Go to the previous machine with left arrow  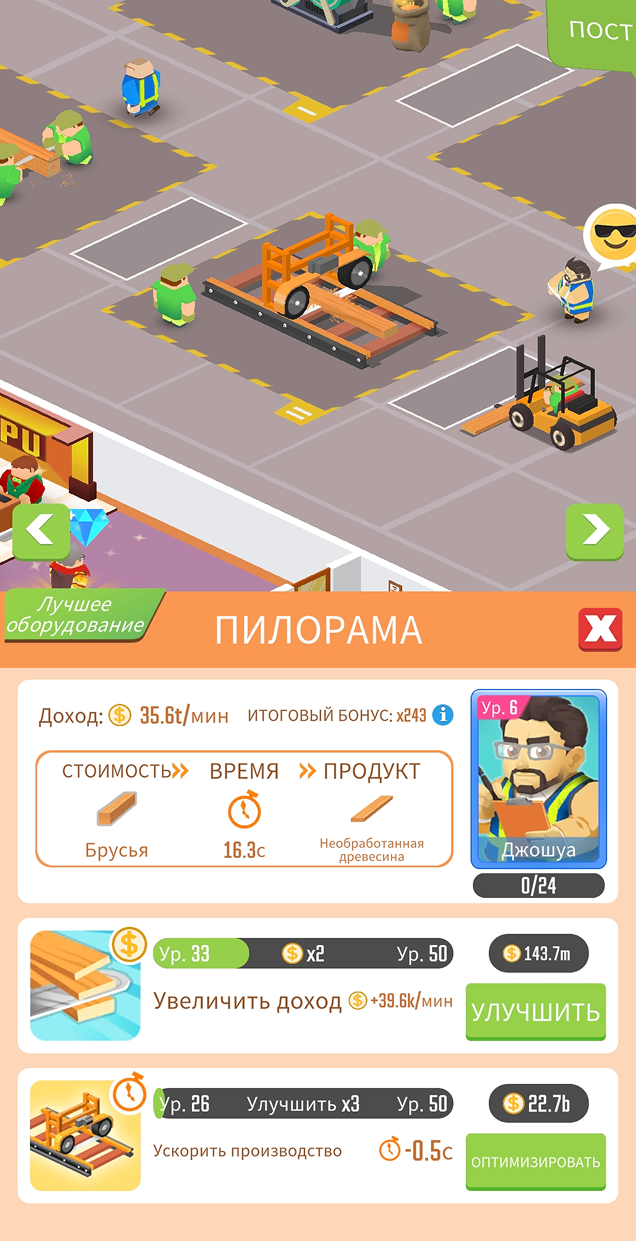coord(40,532)
